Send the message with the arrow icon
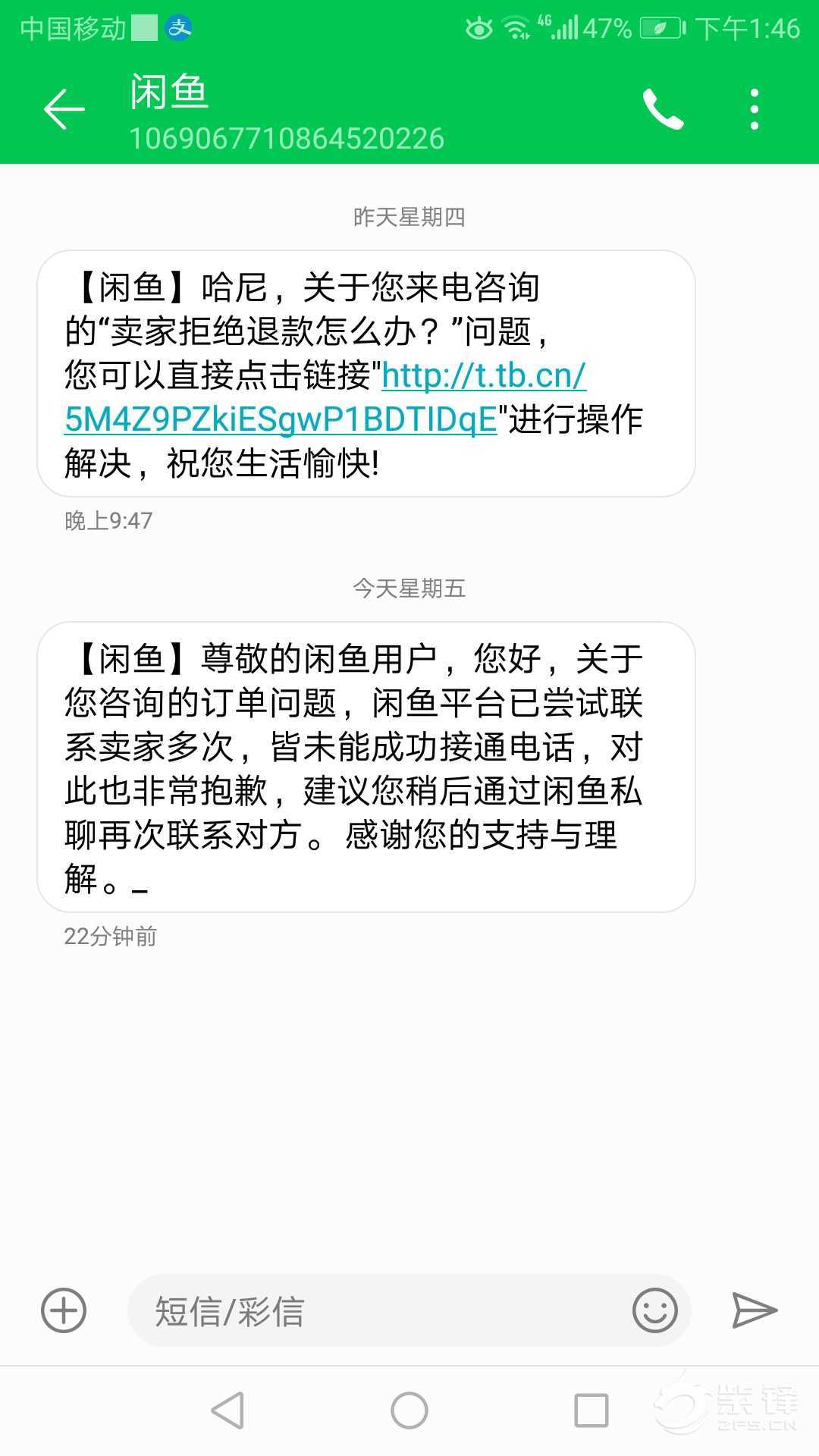 click(x=755, y=1310)
